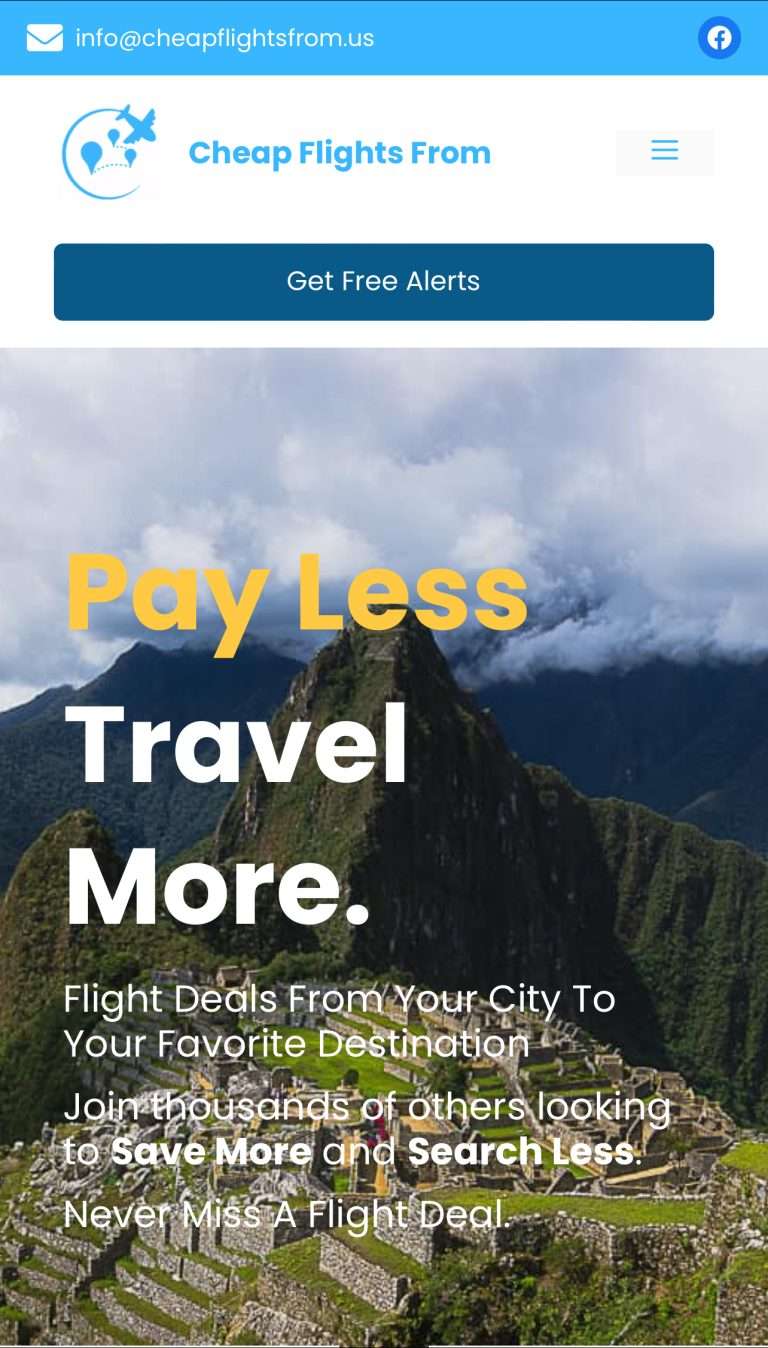Open the Cheap Flights From home link
This screenshot has height=1348, width=768.
(339, 153)
